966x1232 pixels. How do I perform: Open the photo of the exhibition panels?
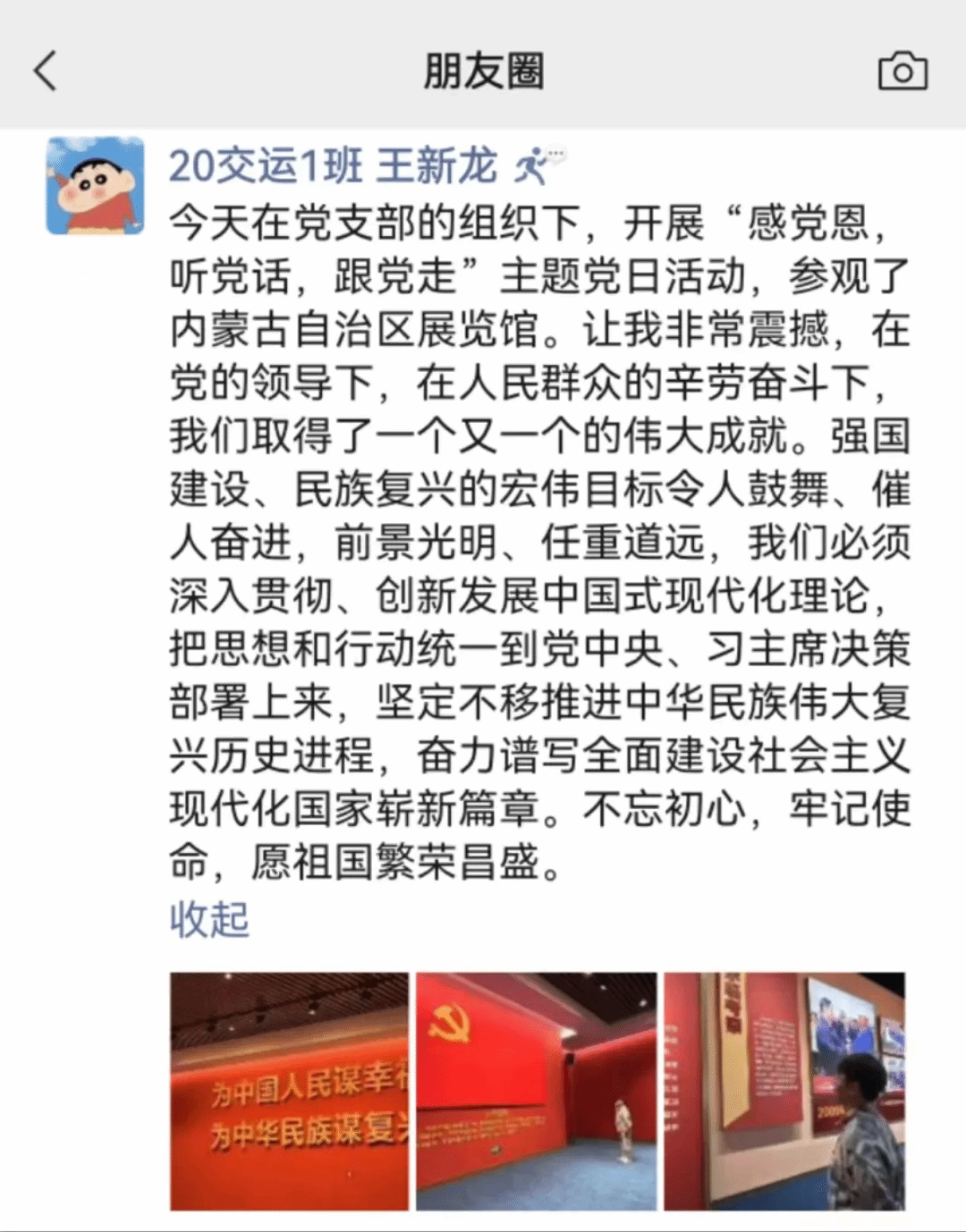coord(784,1091)
